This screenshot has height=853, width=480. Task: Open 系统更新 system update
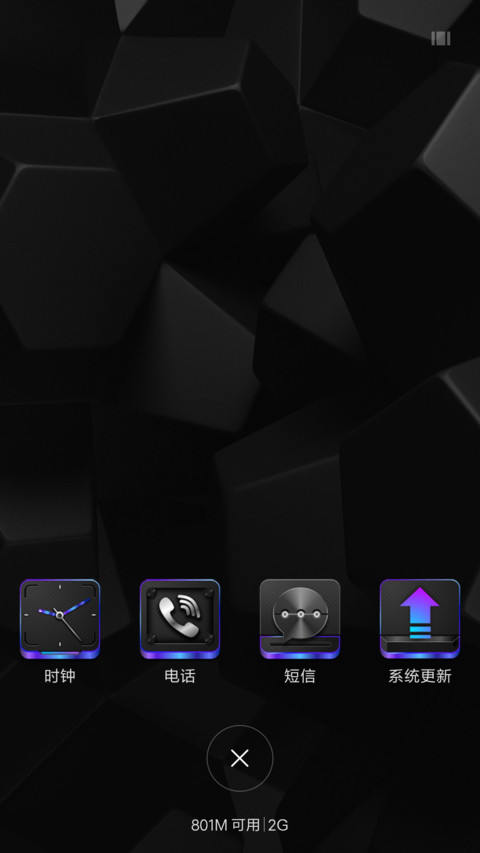[x=420, y=619]
